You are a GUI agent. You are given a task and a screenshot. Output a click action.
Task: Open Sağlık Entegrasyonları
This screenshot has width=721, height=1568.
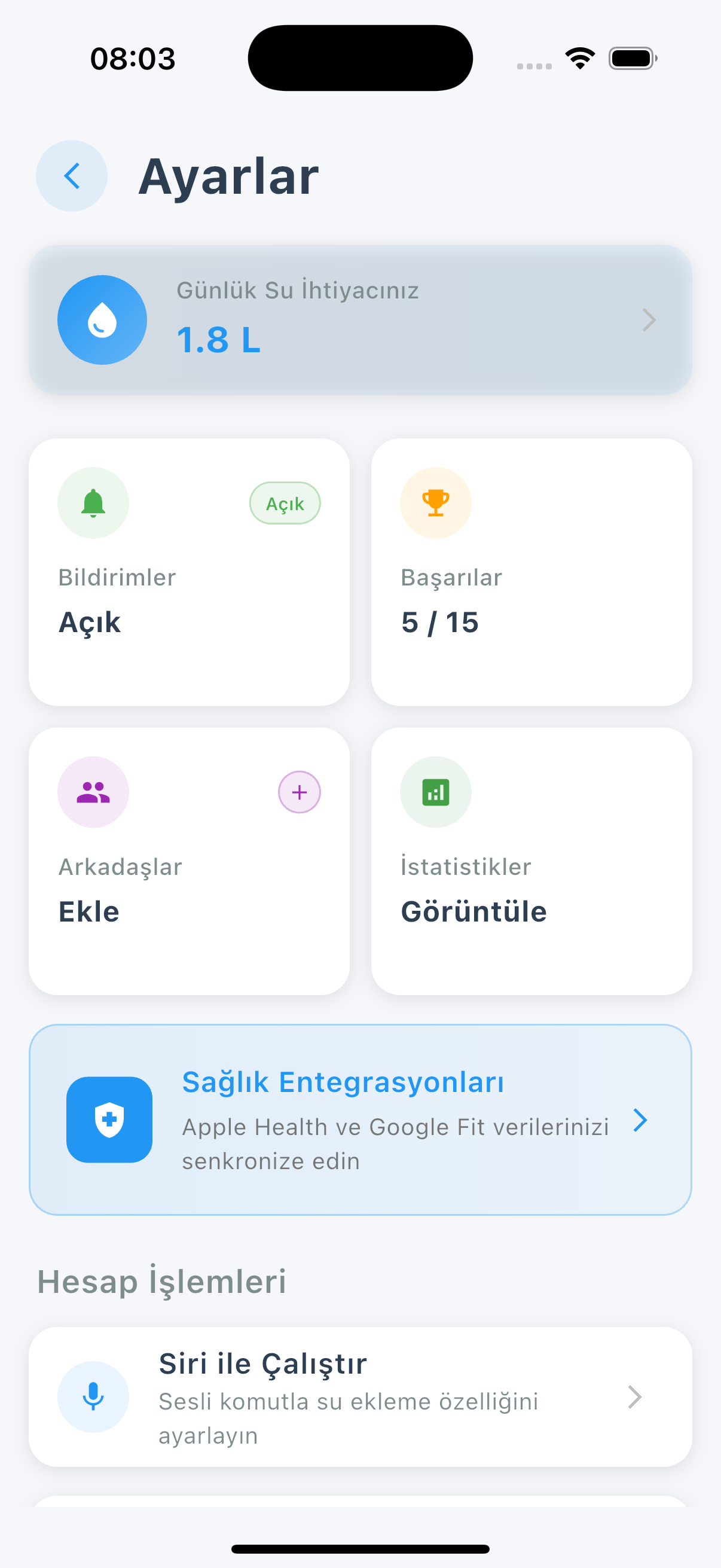tap(360, 1119)
